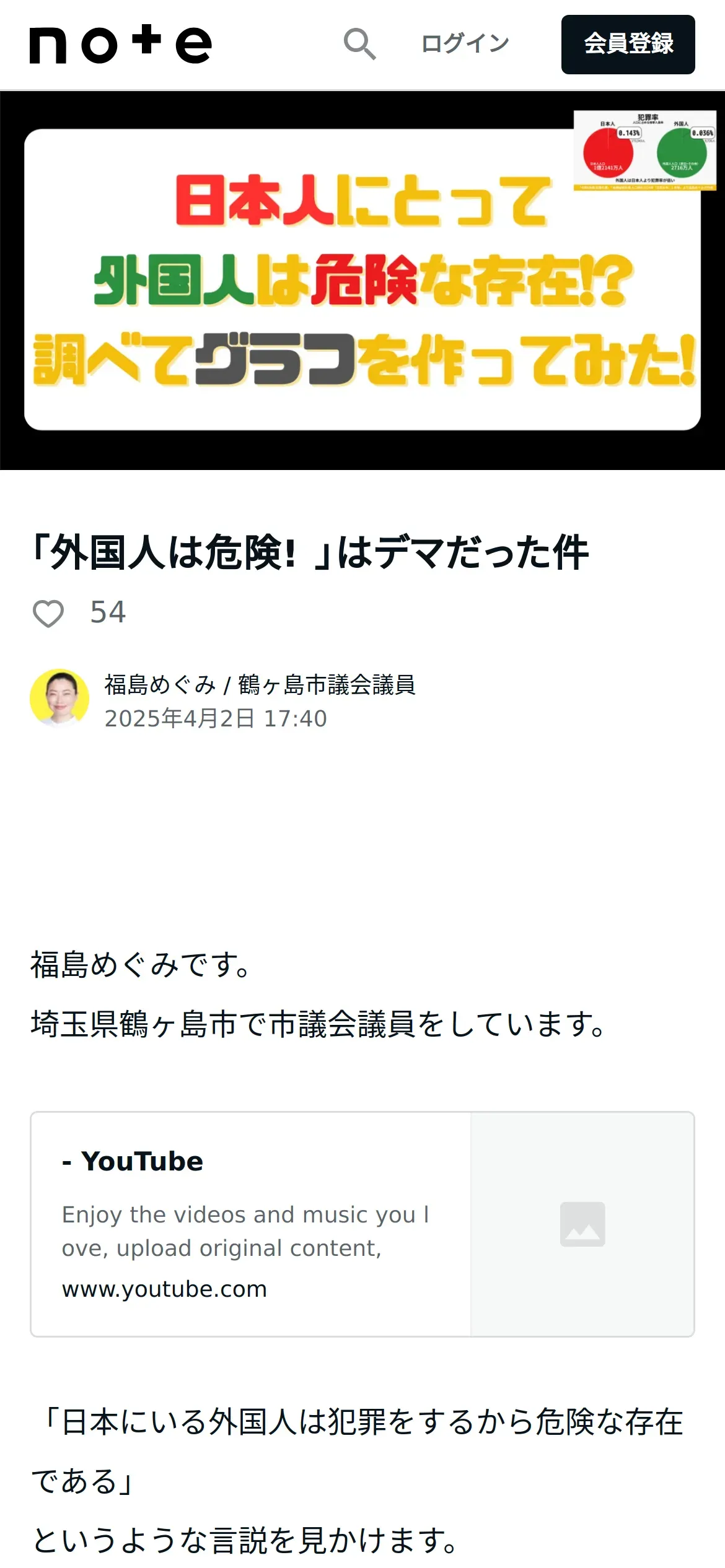Image resolution: width=725 pixels, height=1568 pixels.
Task: Open the article header image
Action: [x=362, y=281]
